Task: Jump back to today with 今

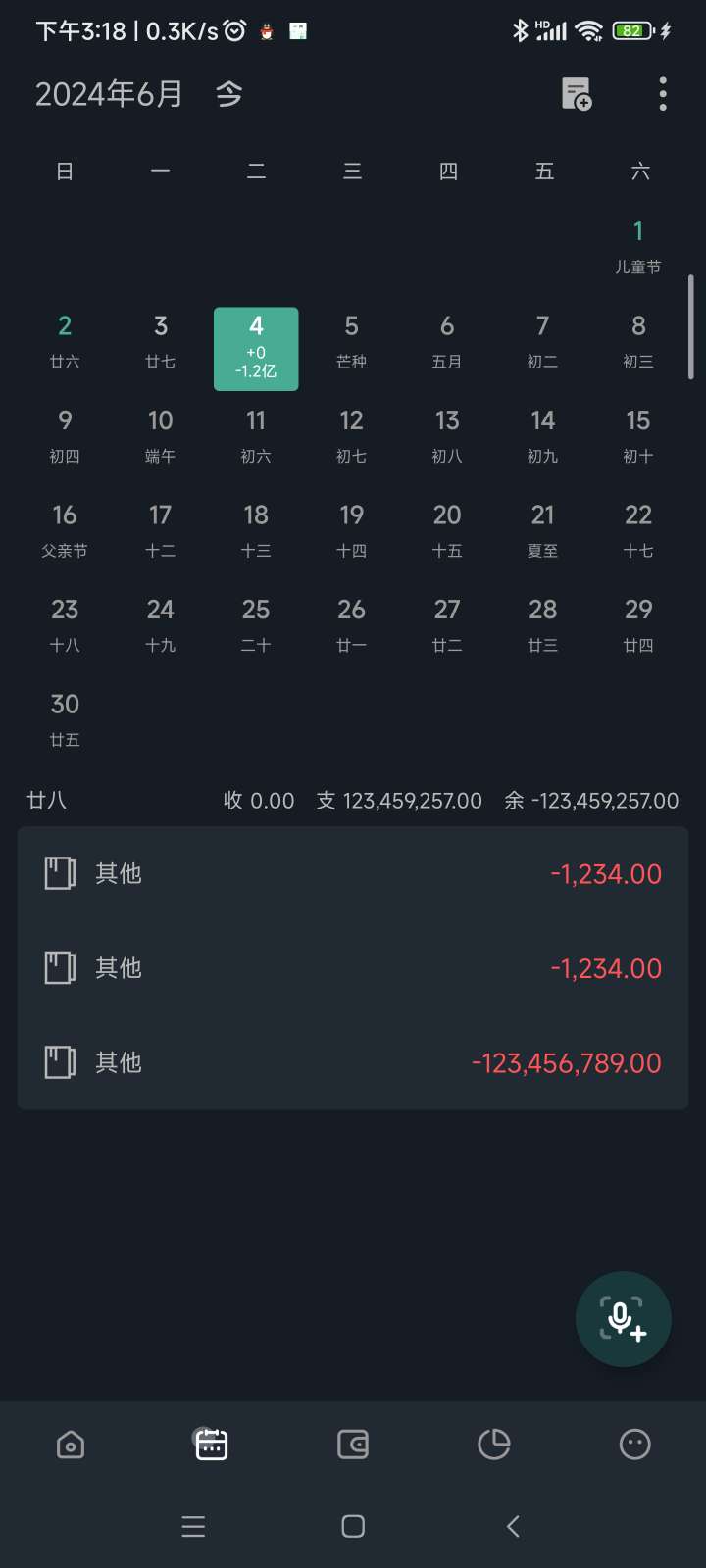Action: 229,94
